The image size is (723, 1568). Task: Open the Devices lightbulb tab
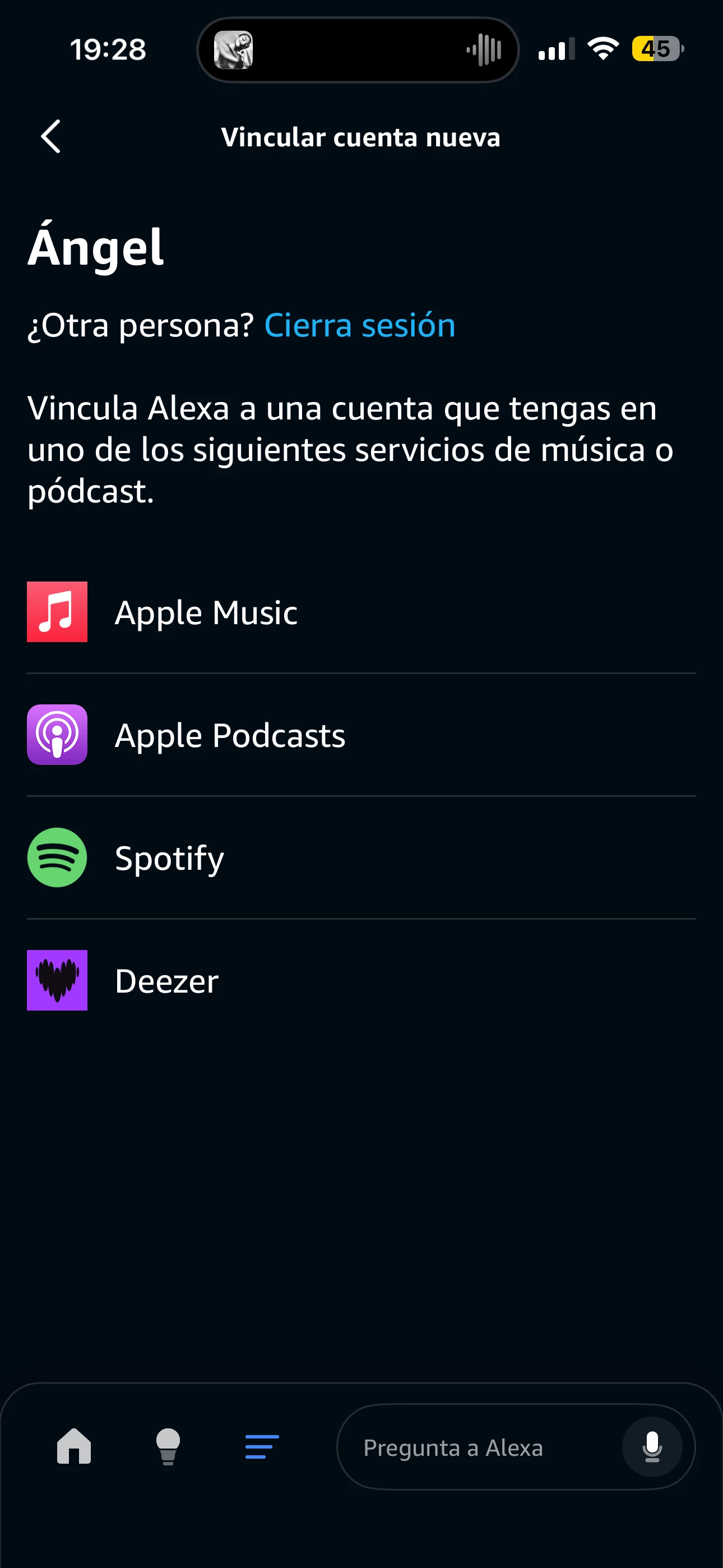(168, 1446)
